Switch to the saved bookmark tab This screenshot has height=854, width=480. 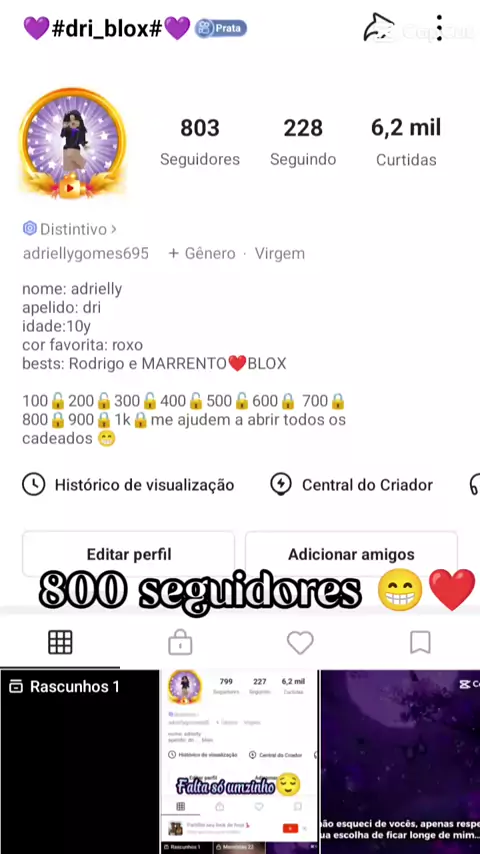point(420,643)
